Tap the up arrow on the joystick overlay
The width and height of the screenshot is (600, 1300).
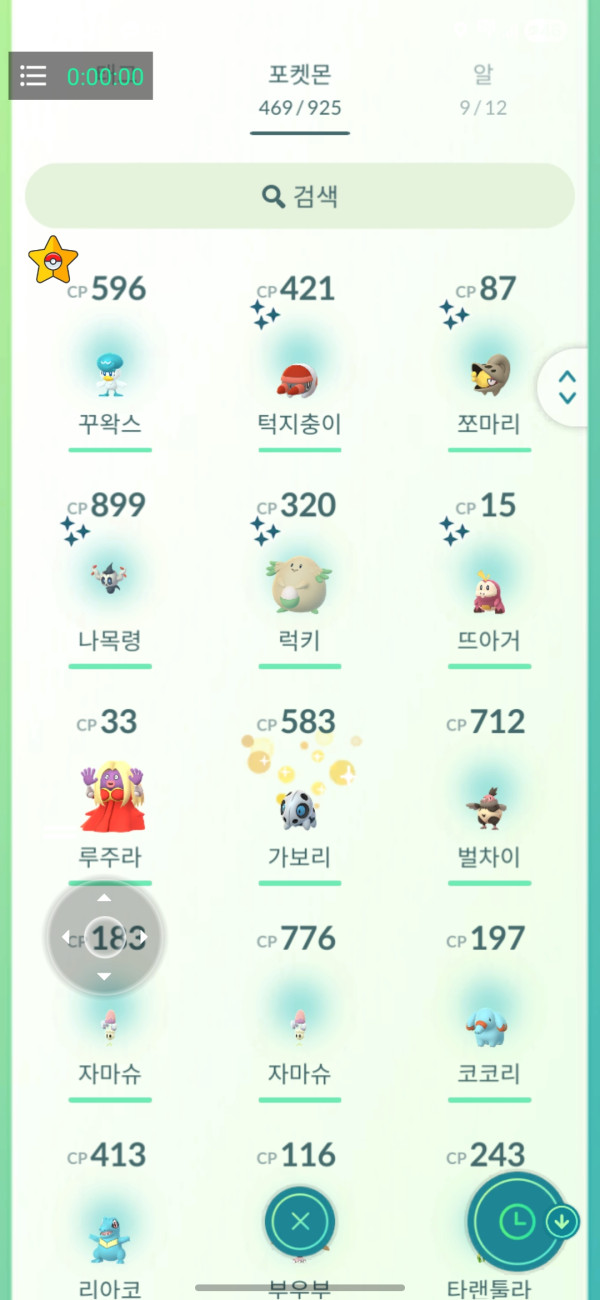tap(105, 898)
